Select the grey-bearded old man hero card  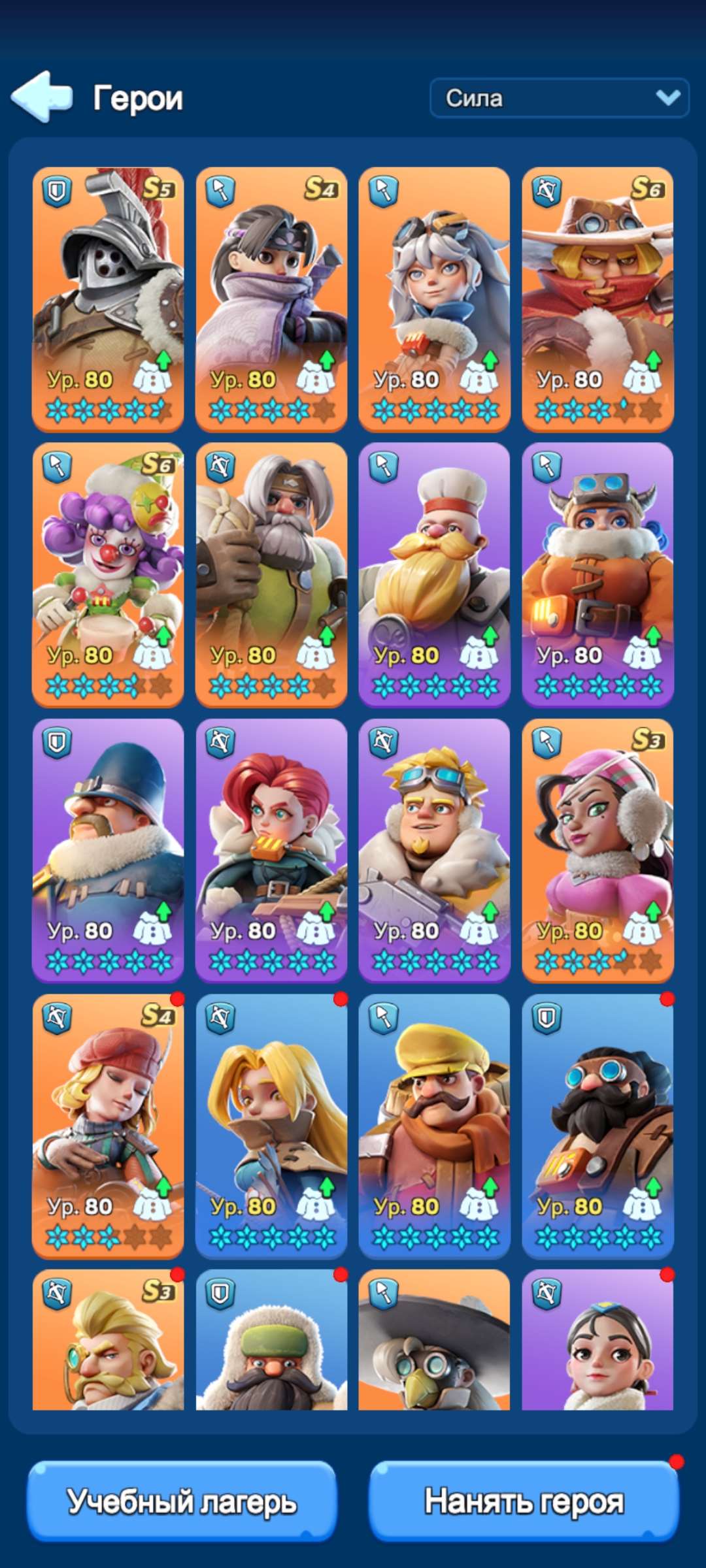[271, 563]
